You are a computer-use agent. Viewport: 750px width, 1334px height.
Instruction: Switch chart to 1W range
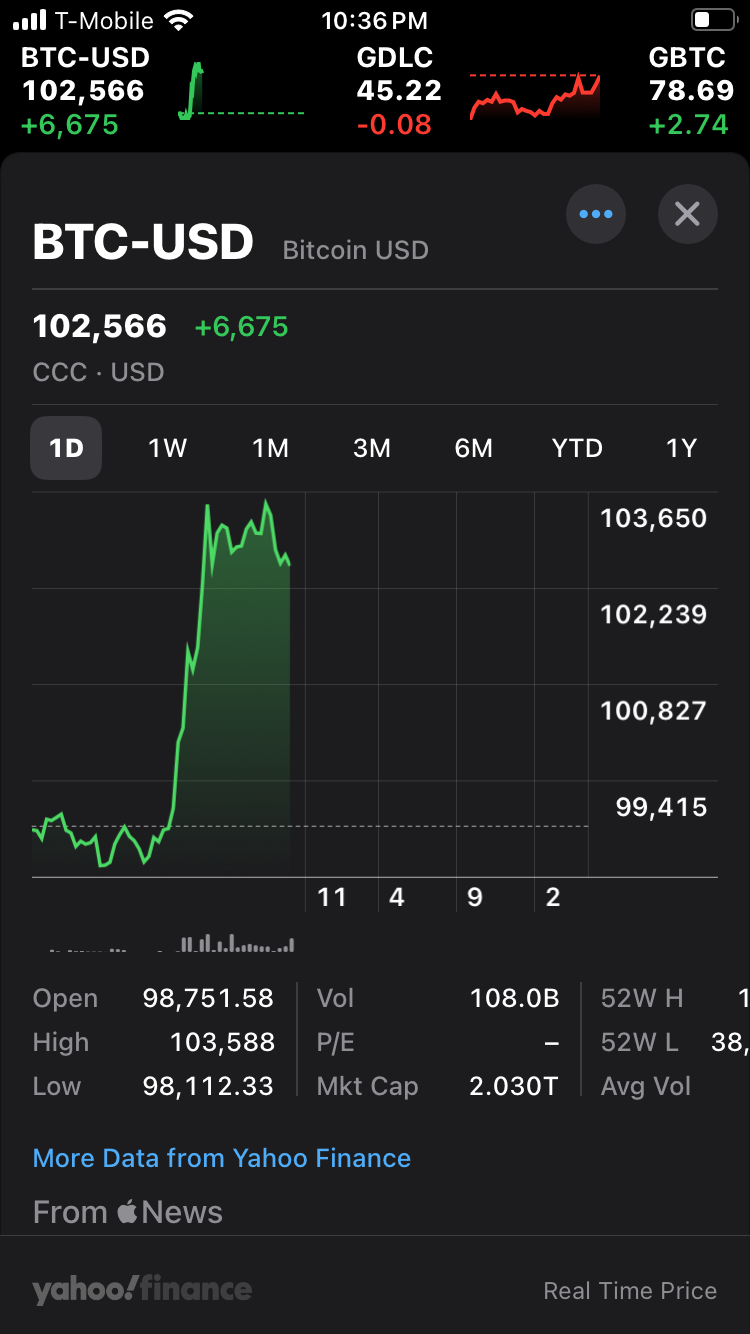click(168, 448)
